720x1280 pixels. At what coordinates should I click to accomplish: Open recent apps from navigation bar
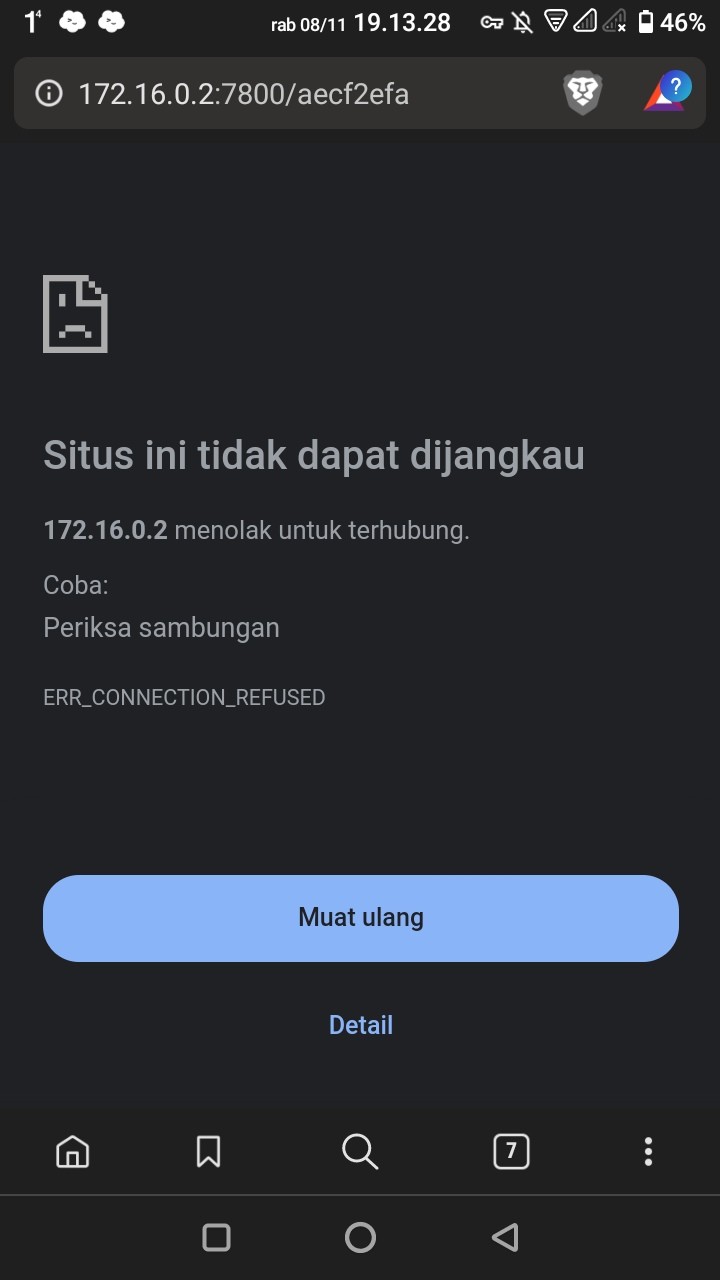pyautogui.click(x=216, y=1238)
